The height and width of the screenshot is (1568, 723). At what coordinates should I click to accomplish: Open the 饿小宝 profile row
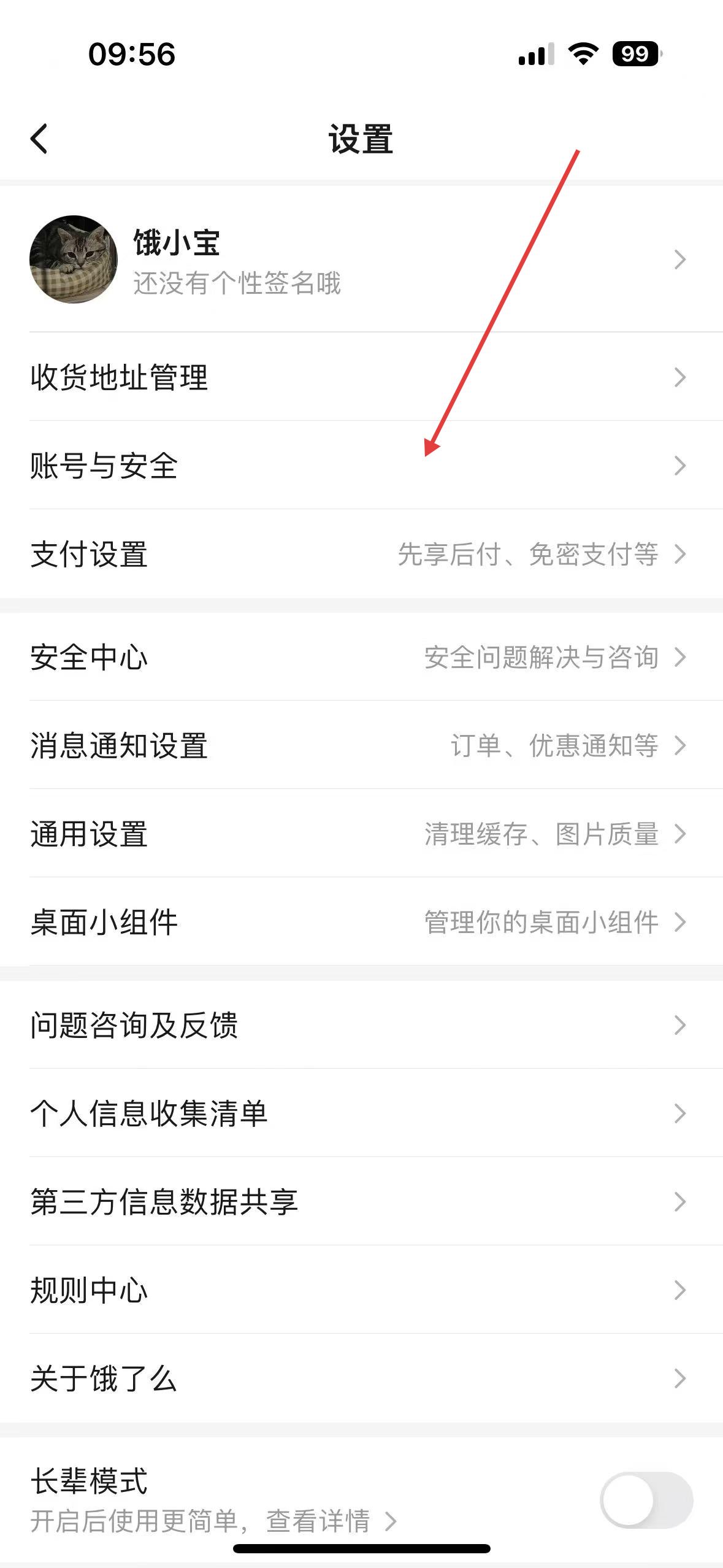(361, 259)
